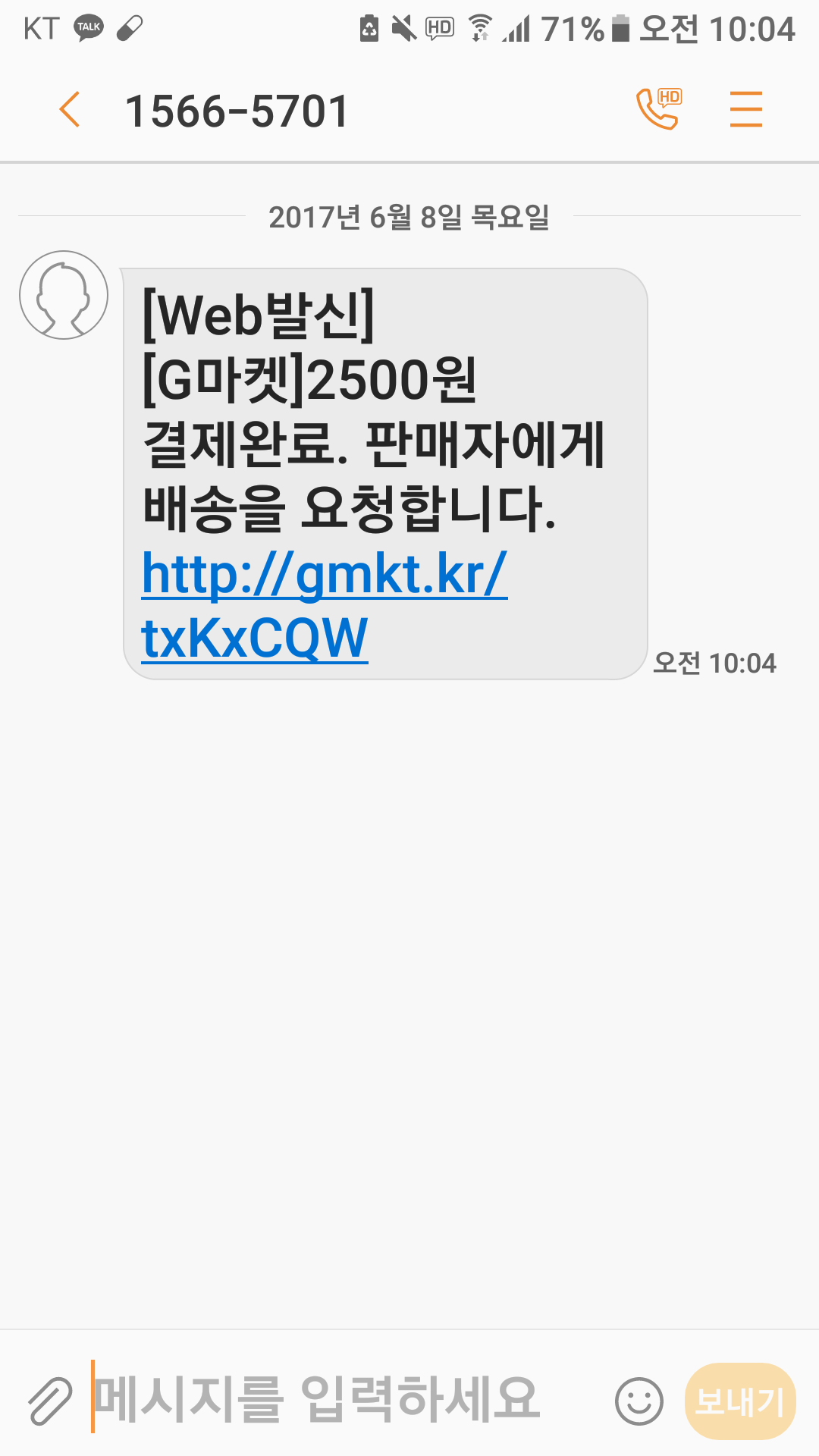Go back from the 1566-5701 conversation
Image resolution: width=819 pixels, height=1456 pixels.
(70, 110)
